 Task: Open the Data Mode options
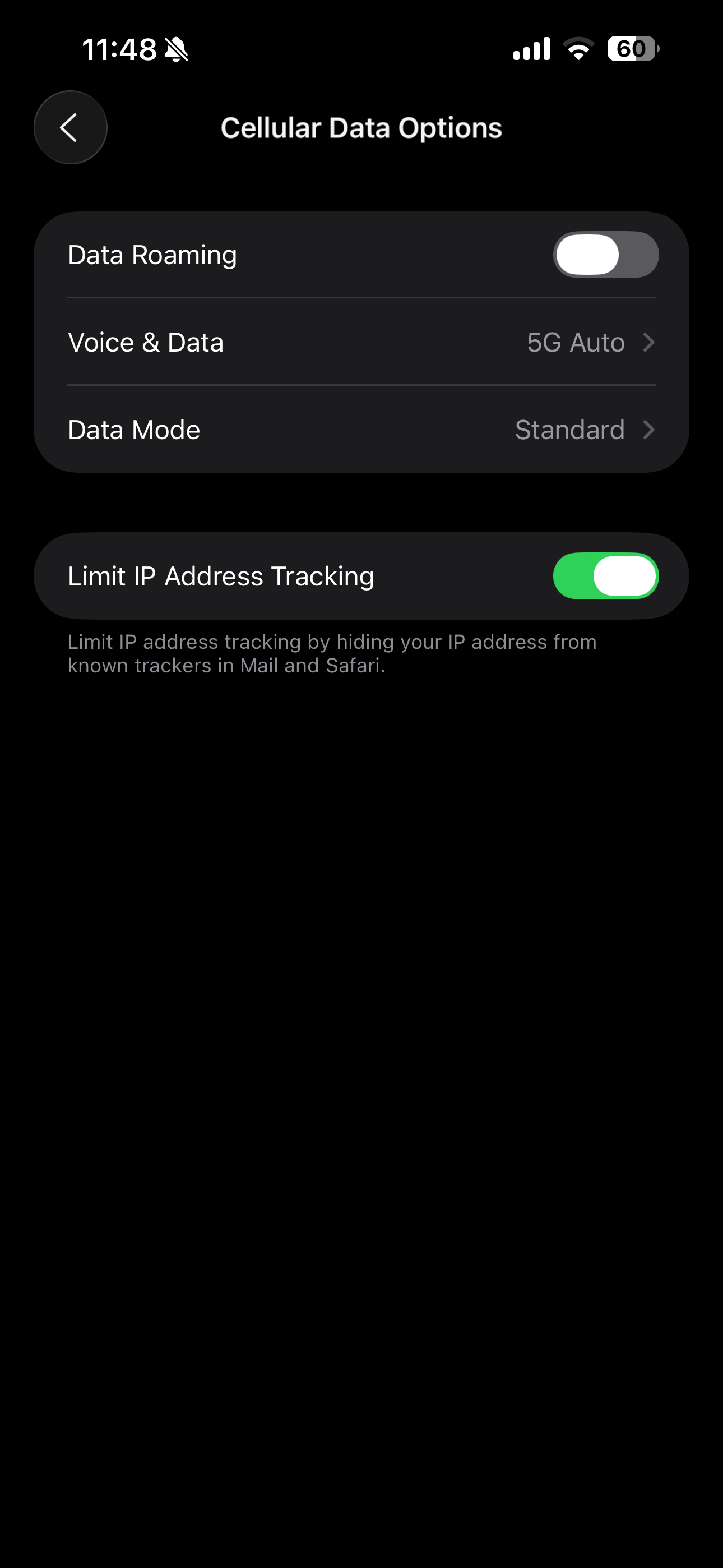(361, 430)
